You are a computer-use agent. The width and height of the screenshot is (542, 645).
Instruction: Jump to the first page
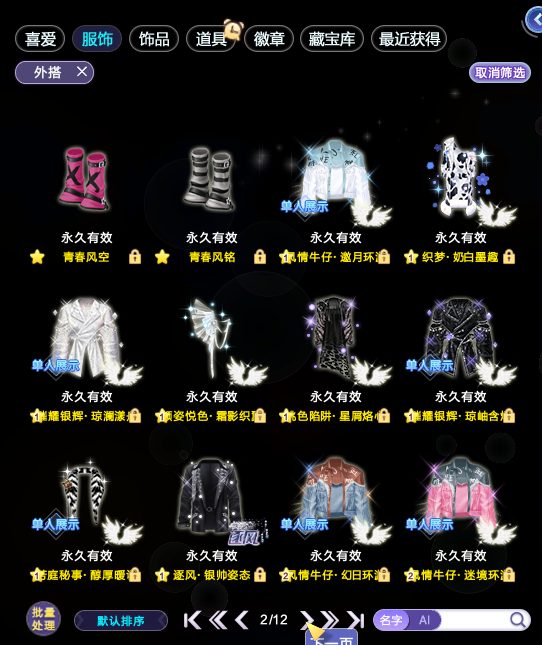(192, 620)
